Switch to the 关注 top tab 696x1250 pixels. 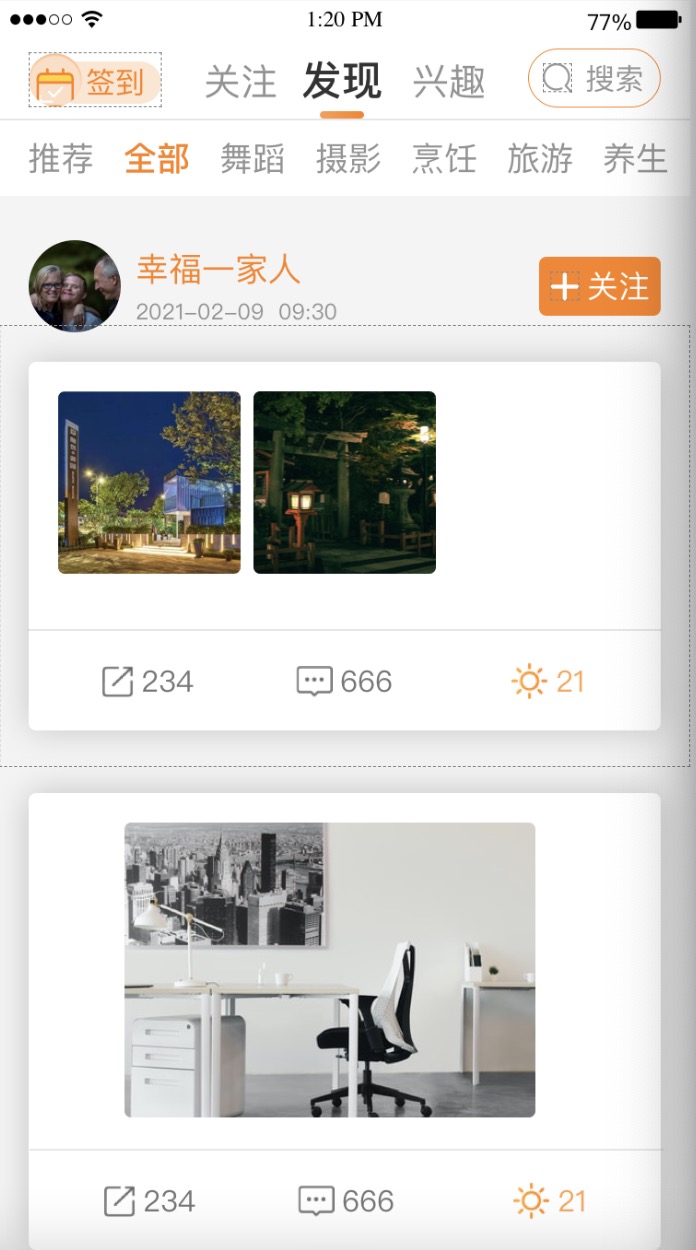tap(241, 82)
